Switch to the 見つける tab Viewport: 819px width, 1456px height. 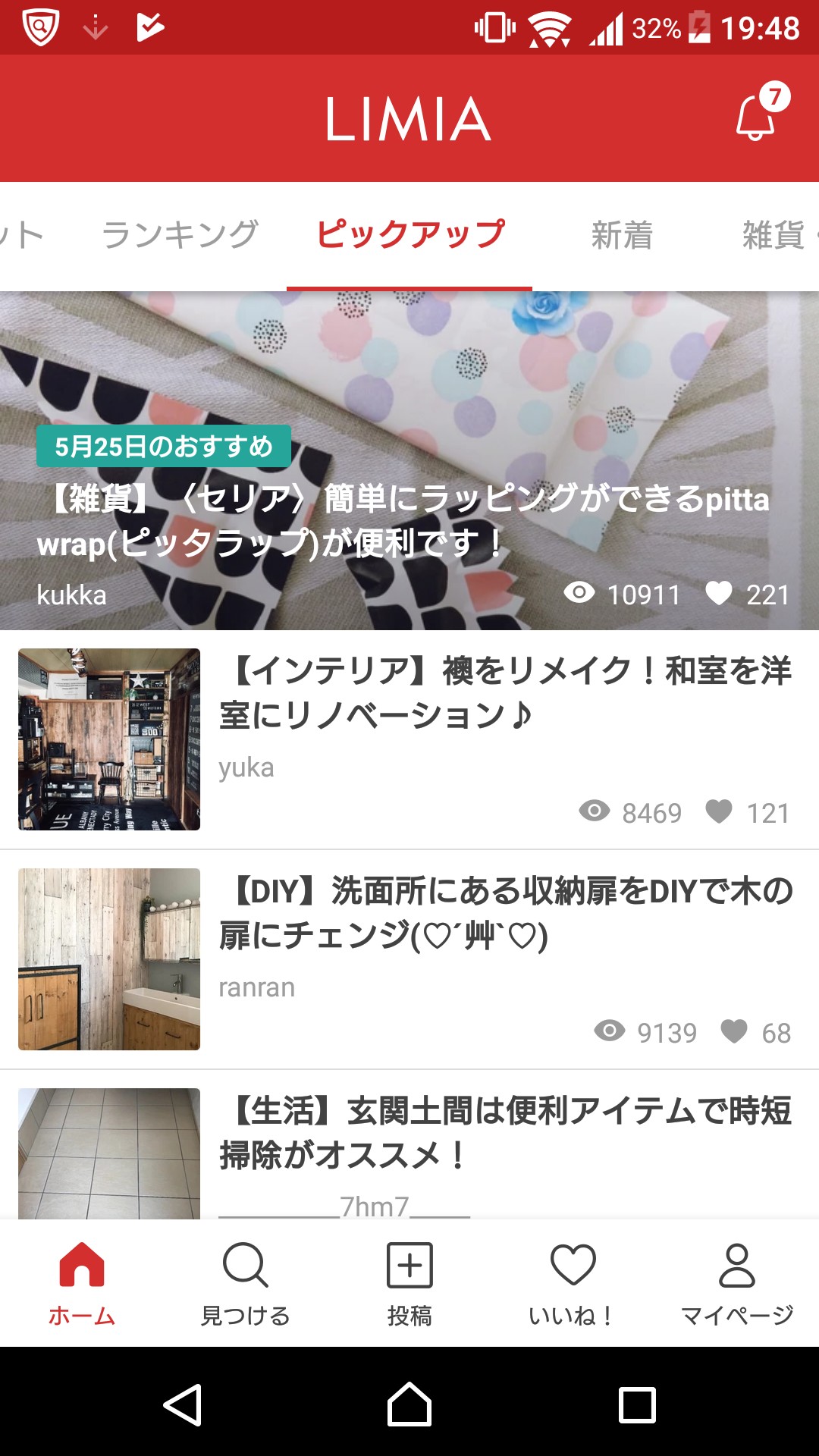point(246,1283)
